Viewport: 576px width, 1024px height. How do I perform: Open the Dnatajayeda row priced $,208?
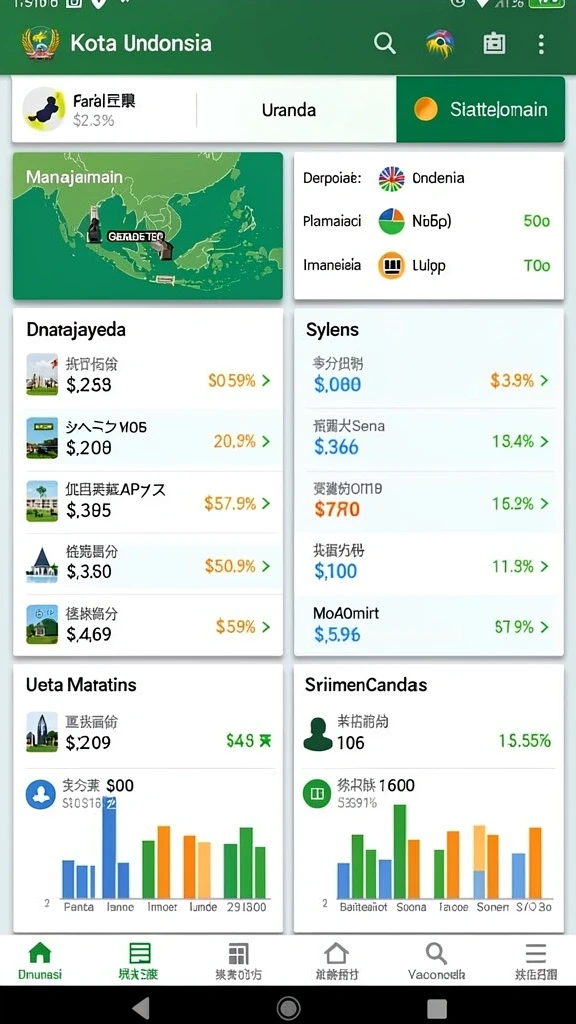click(x=148, y=440)
